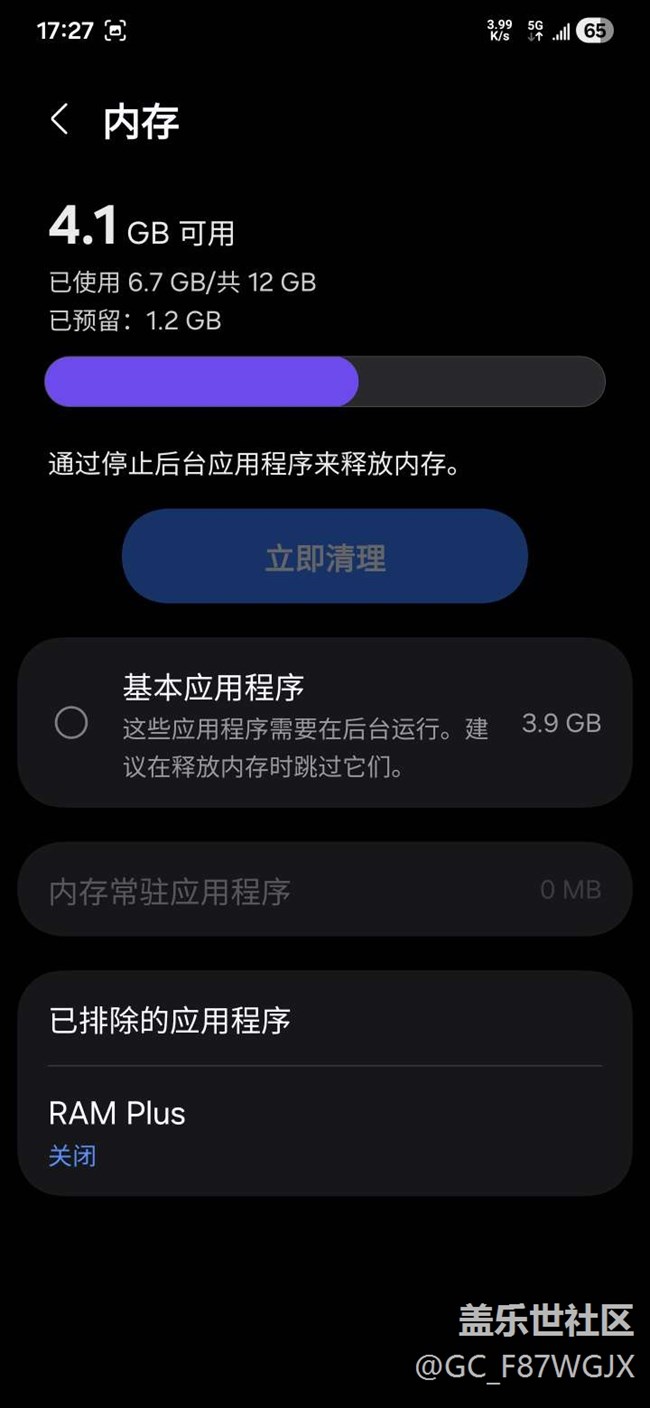The height and width of the screenshot is (1408, 650).
Task: Tap the 立即清理 button
Action: click(x=325, y=557)
